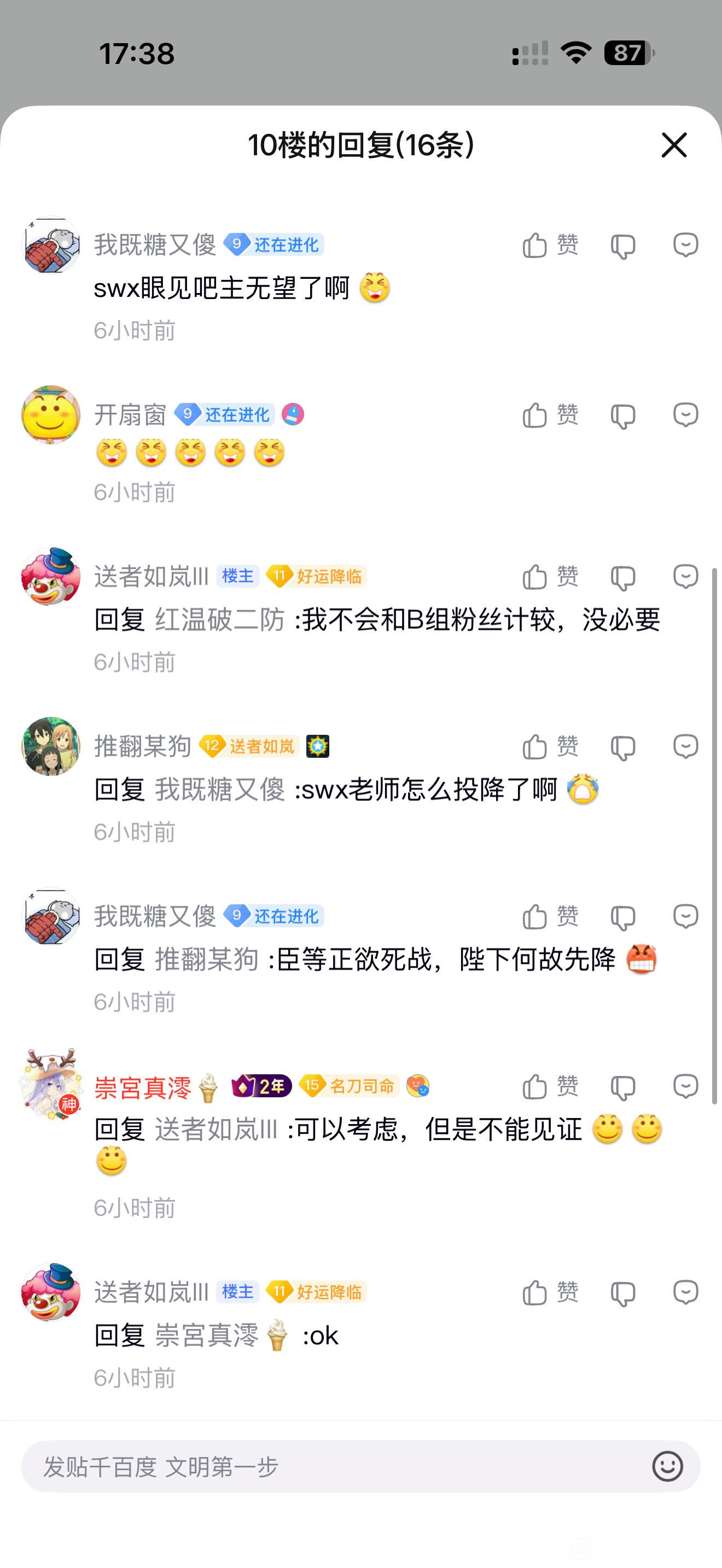
Task: Dislike 崇宫真澪's reply
Action: tap(623, 1086)
